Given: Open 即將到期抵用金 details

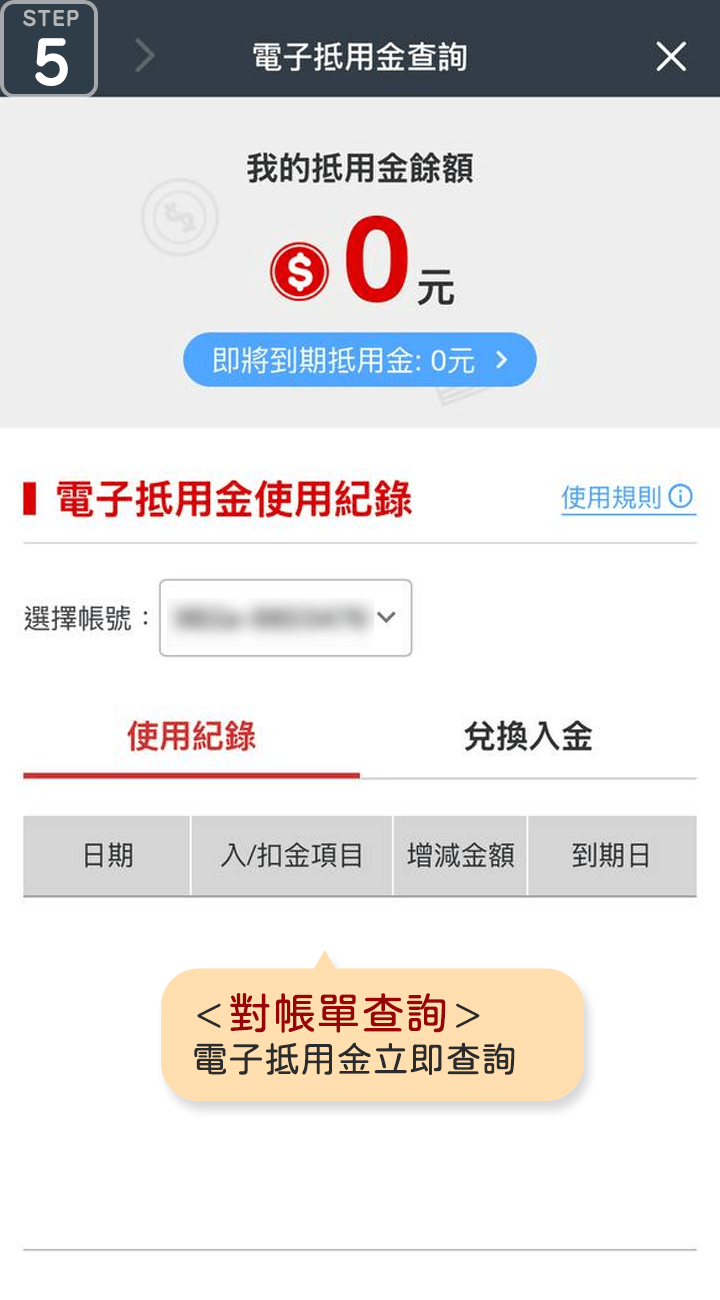Looking at the screenshot, I should click(x=360, y=360).
